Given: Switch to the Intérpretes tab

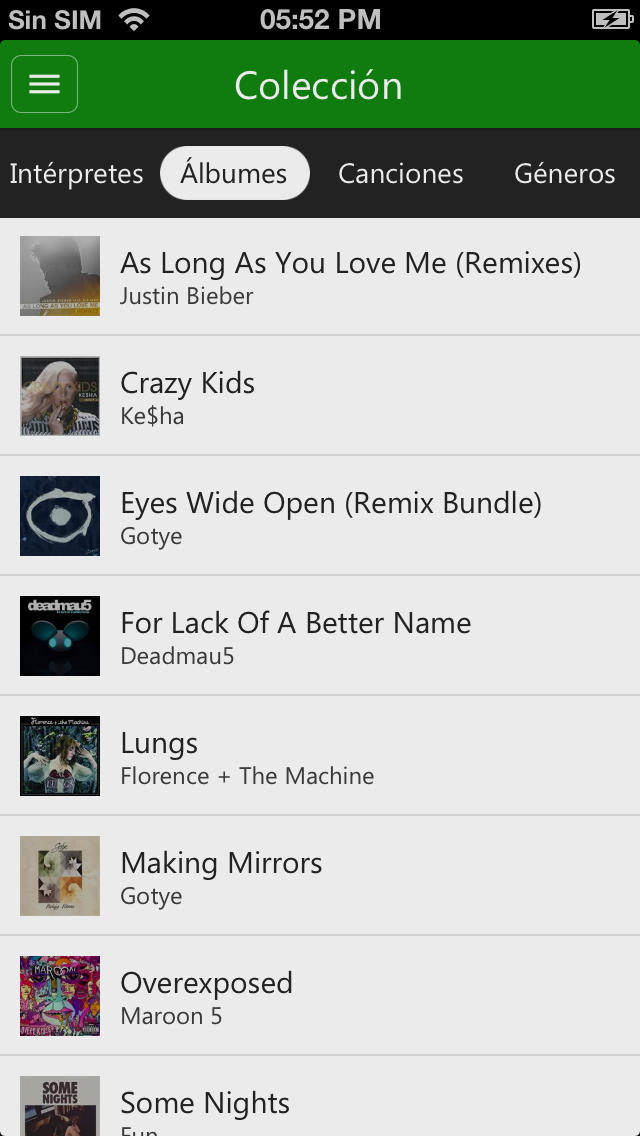Looking at the screenshot, I should coord(76,174).
